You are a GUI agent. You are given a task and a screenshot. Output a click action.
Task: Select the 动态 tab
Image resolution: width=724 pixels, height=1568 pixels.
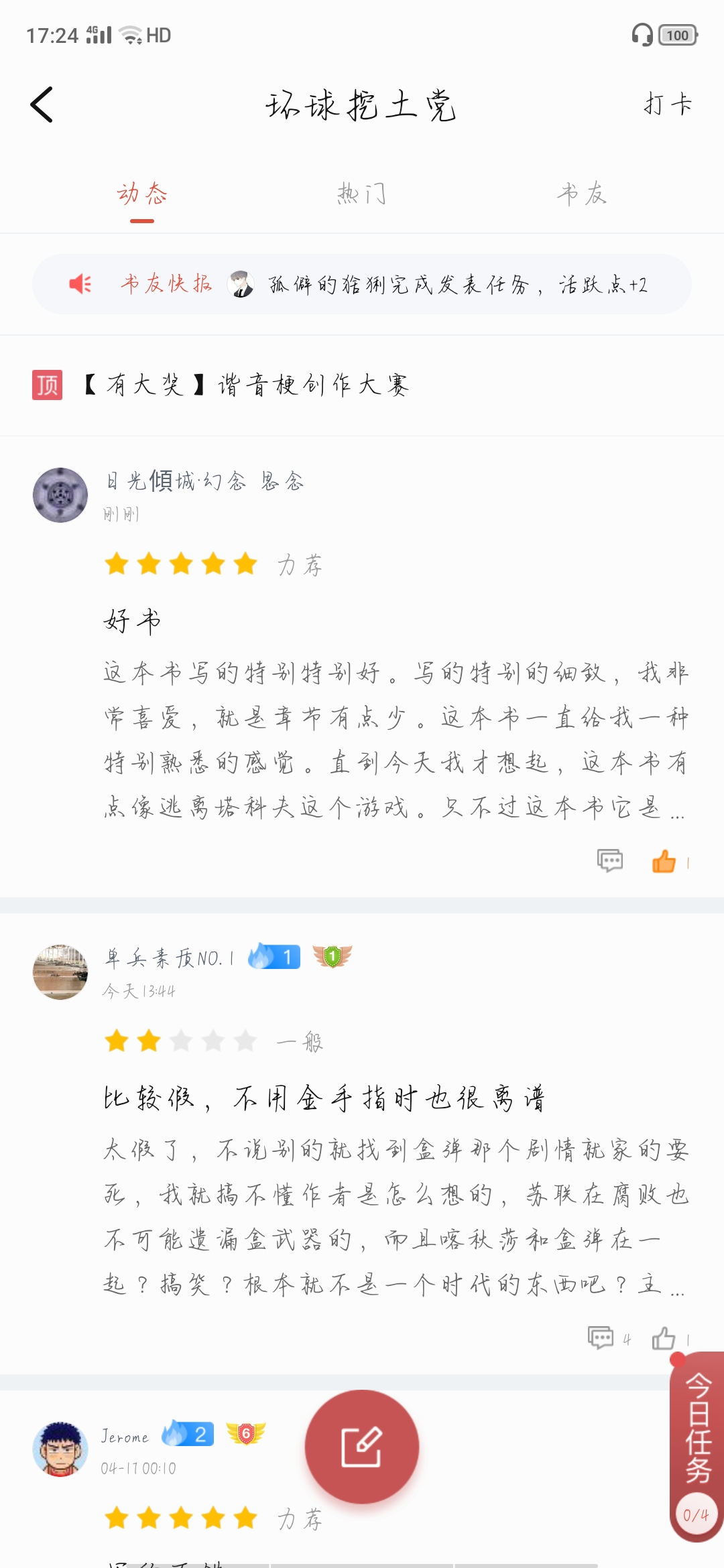coord(142,194)
